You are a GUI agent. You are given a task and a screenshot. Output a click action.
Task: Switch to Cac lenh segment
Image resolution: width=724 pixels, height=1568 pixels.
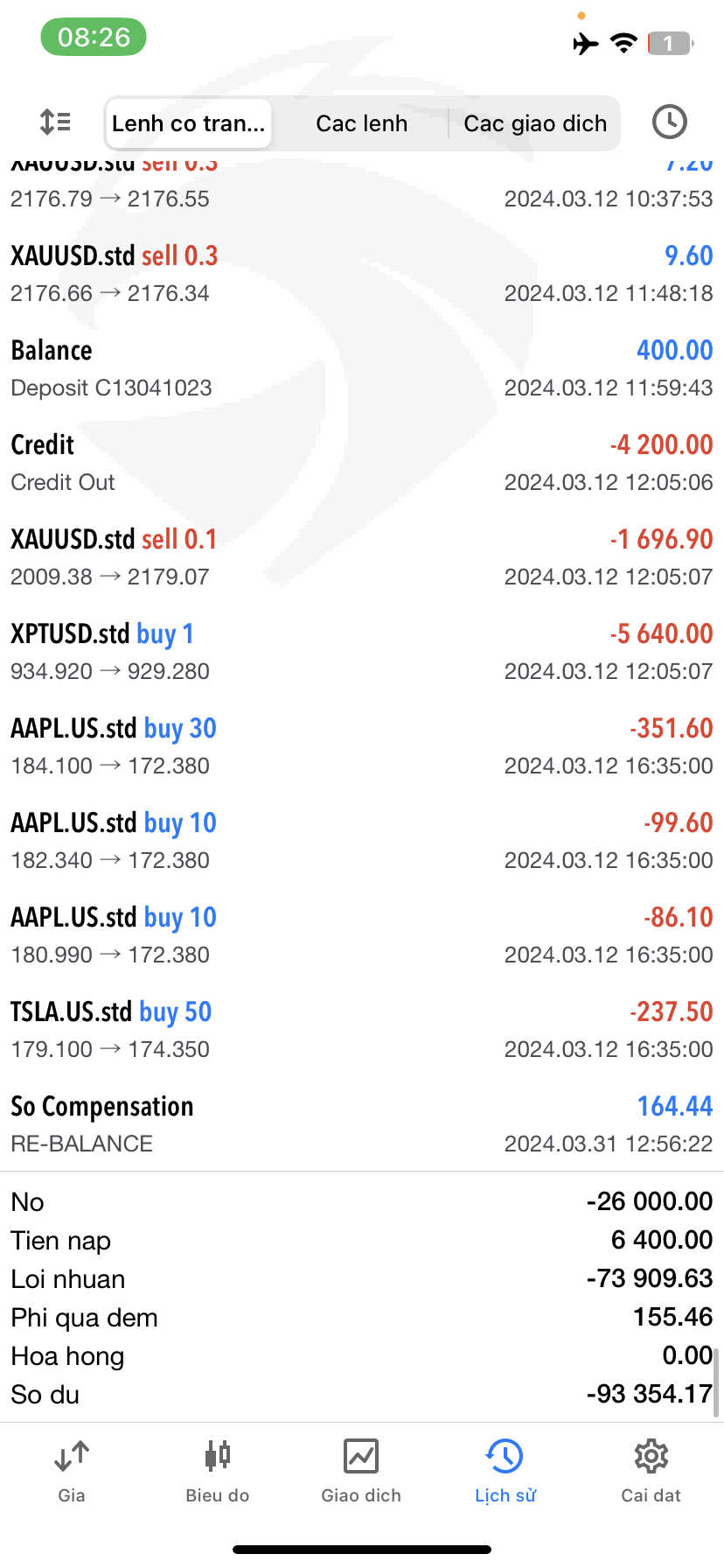(x=361, y=123)
